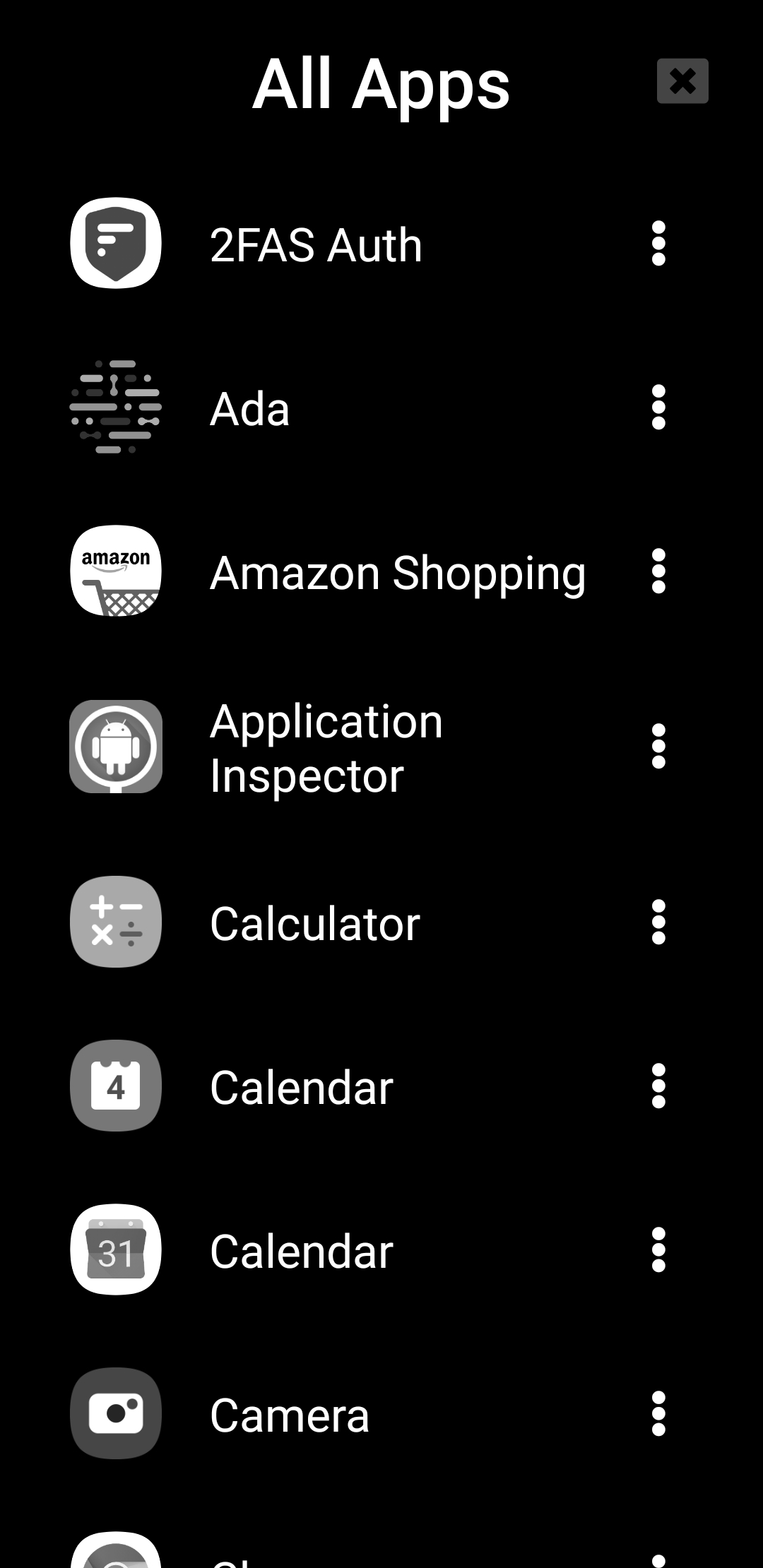The height and width of the screenshot is (1568, 763).
Task: Open Application Inspector's overflow menu
Action: point(658,747)
